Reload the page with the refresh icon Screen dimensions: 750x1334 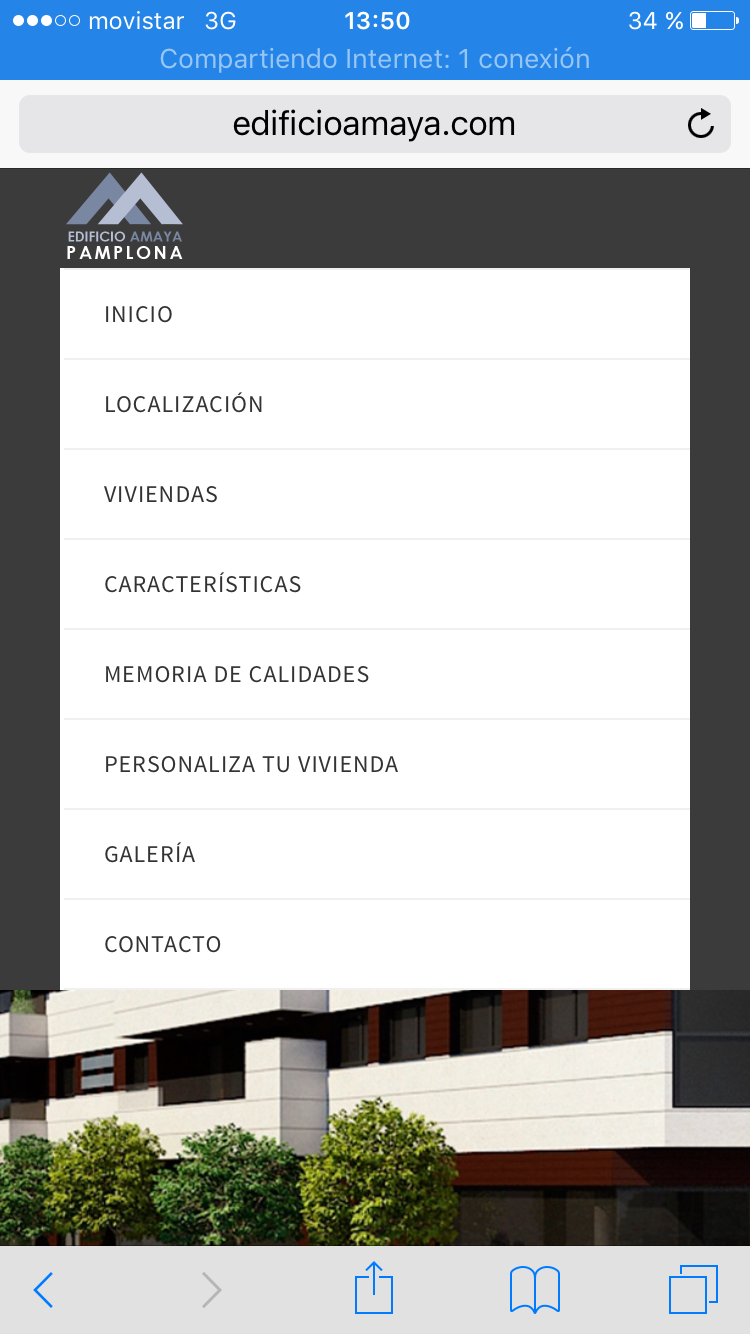(701, 124)
